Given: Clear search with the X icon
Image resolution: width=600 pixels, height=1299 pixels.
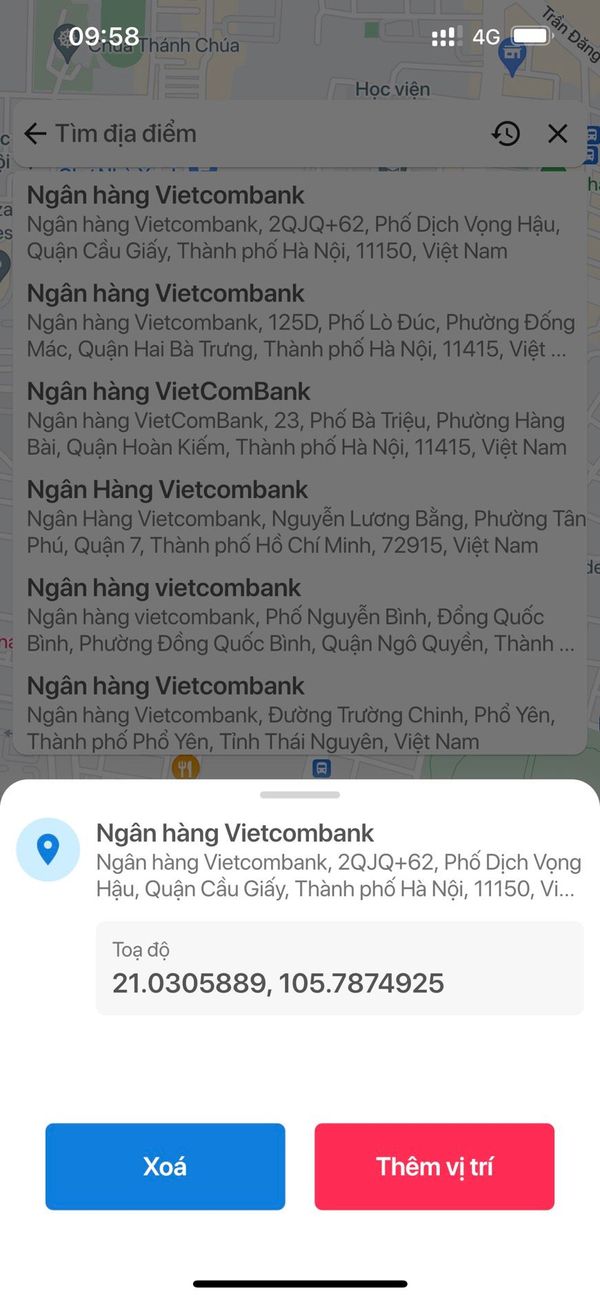Looking at the screenshot, I should click(558, 134).
